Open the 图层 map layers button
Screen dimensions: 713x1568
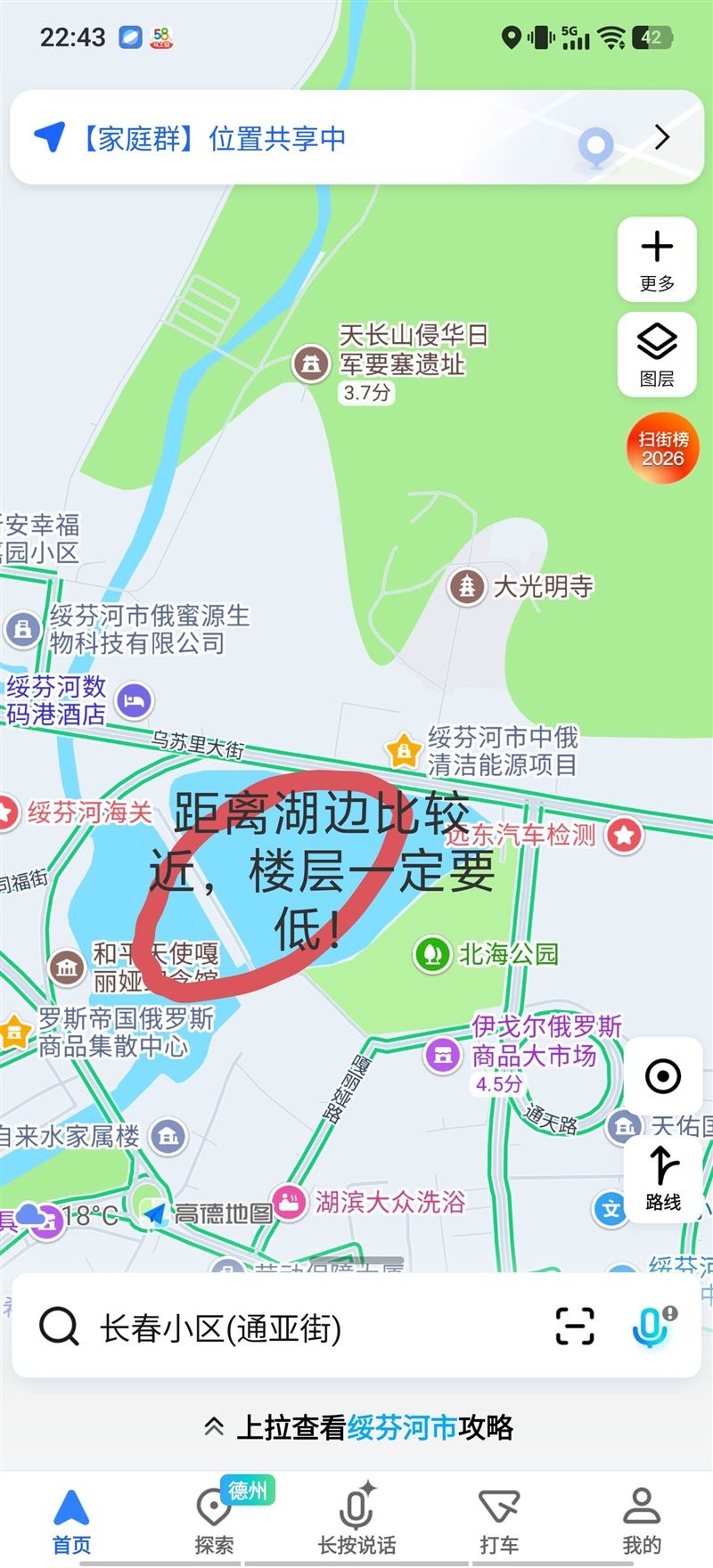pos(657,355)
